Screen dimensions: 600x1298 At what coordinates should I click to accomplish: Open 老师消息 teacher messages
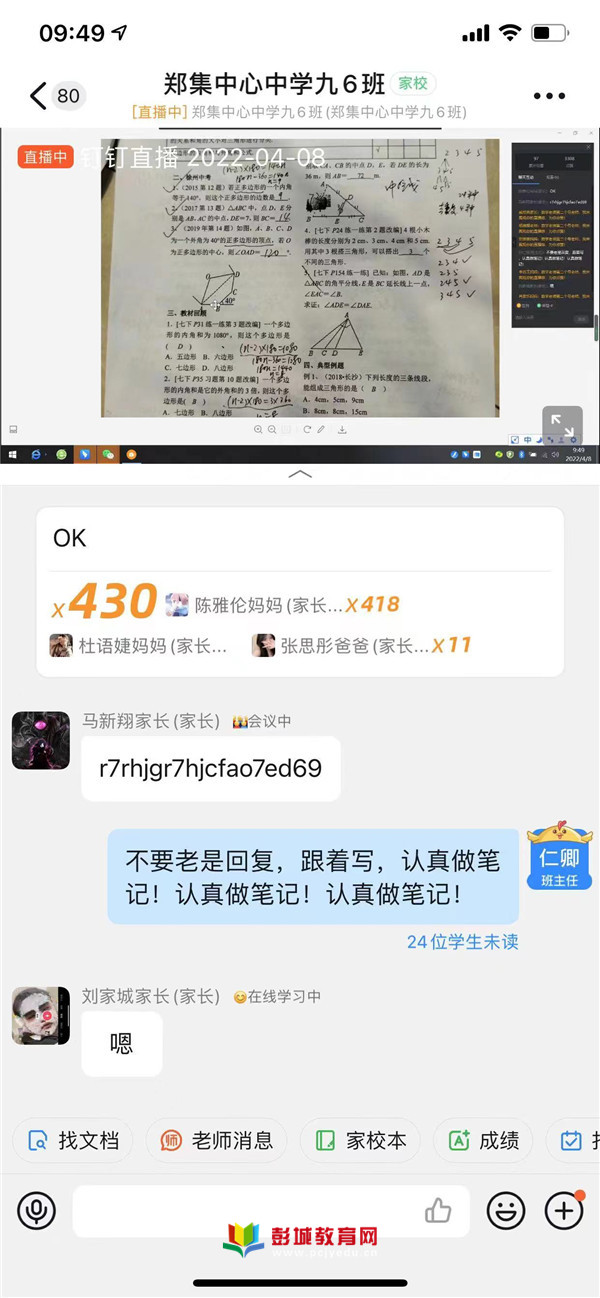(217, 1141)
